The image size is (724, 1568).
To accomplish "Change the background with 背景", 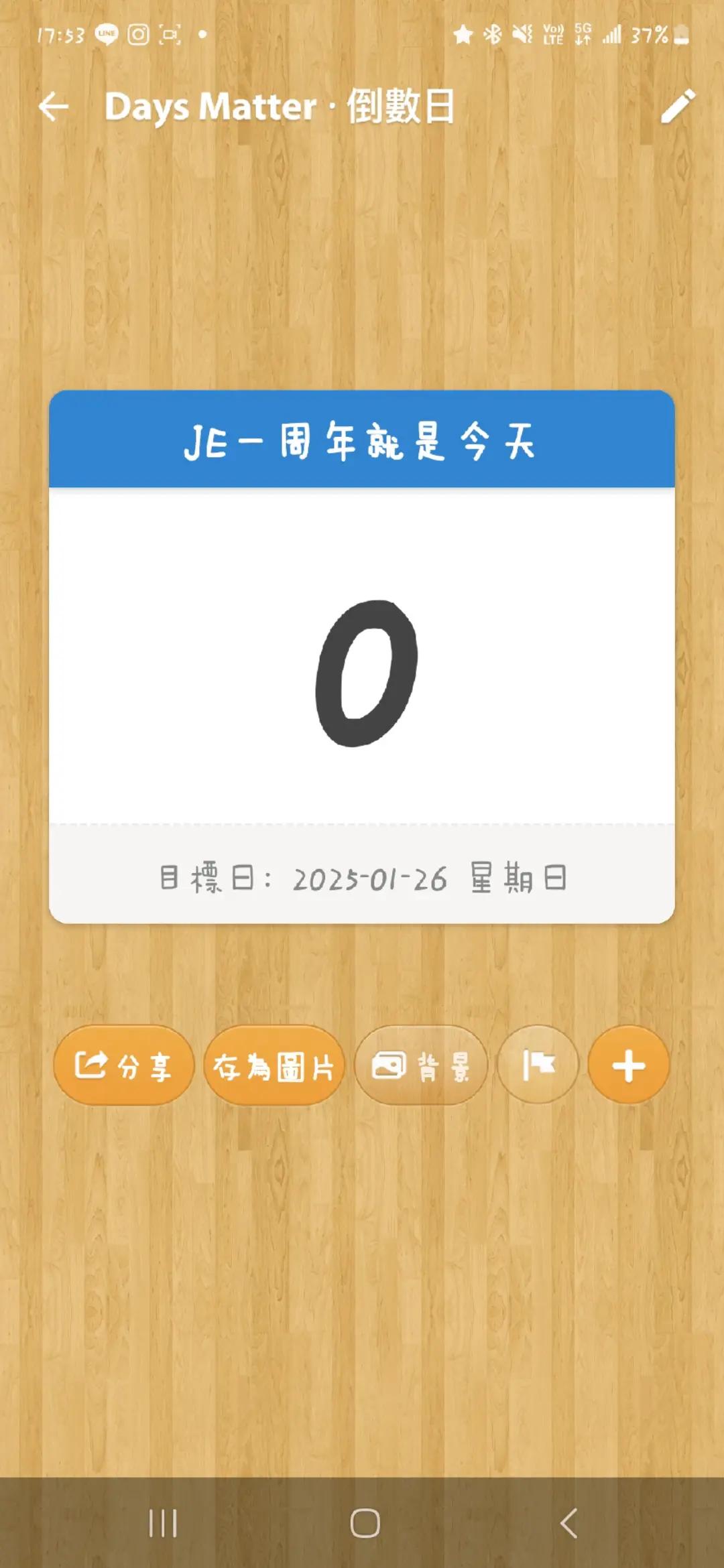I will (421, 1065).
